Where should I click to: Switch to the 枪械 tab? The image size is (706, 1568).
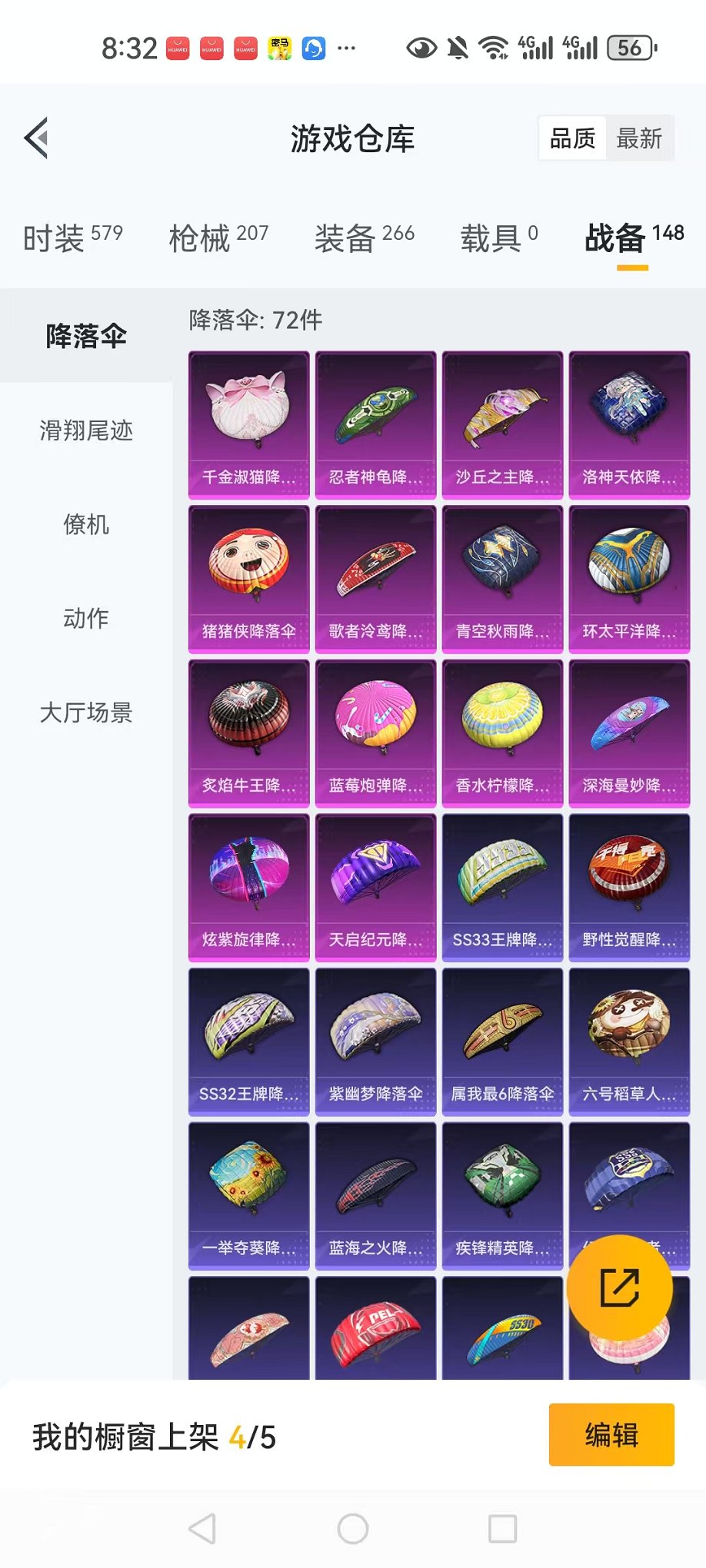click(218, 238)
